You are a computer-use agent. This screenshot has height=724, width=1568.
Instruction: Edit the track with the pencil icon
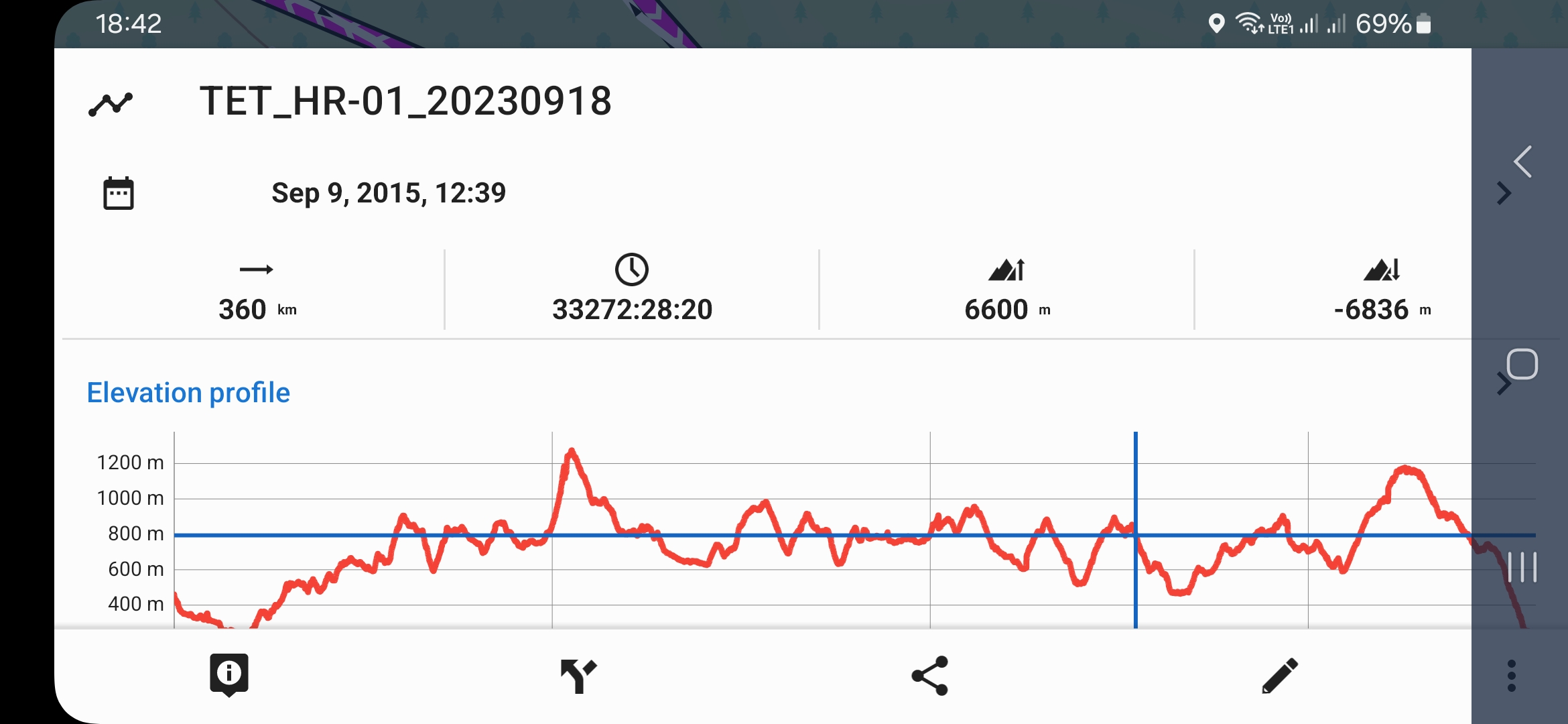point(1280,676)
